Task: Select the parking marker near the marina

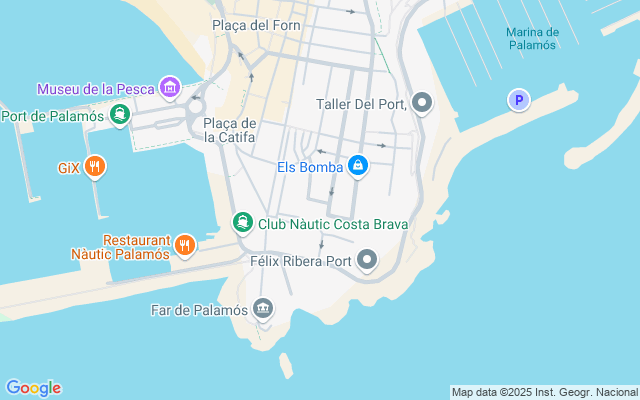Action: point(518,100)
